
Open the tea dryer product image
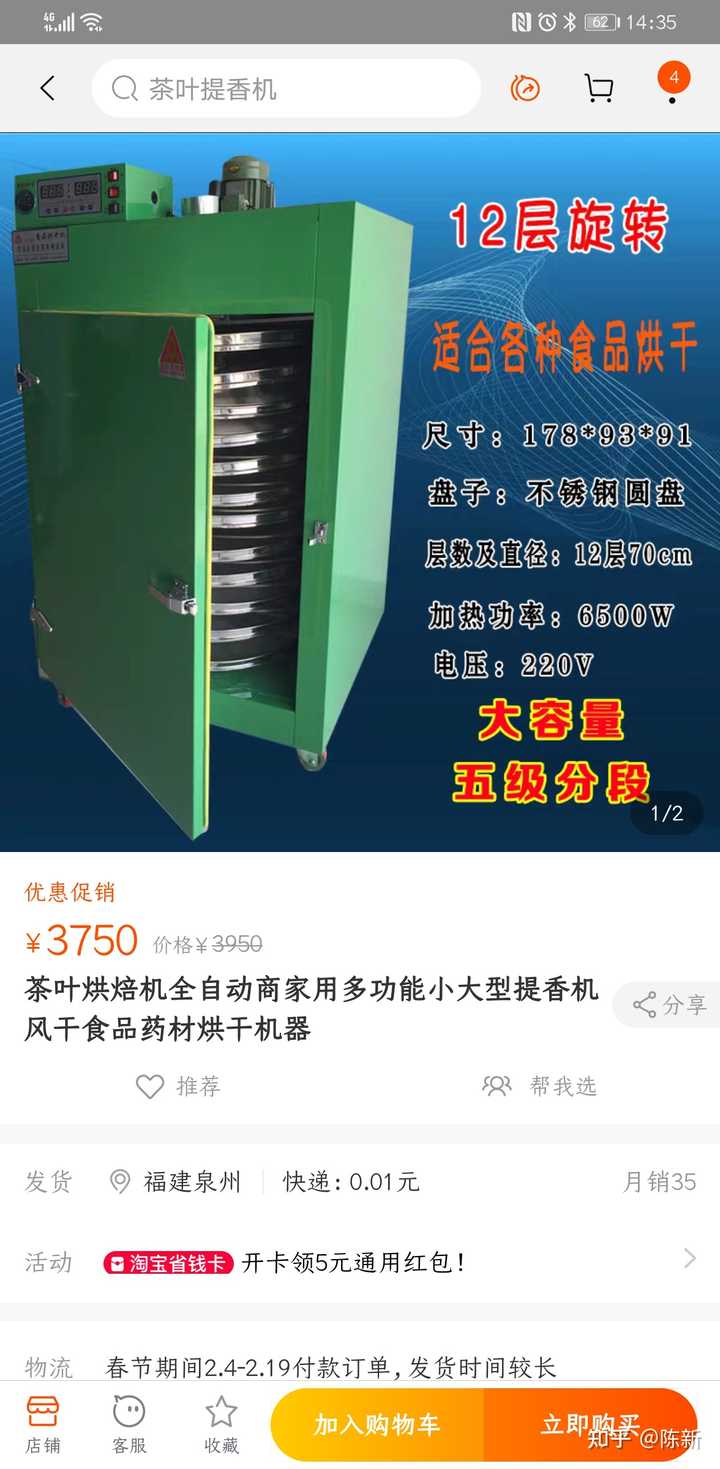360,492
